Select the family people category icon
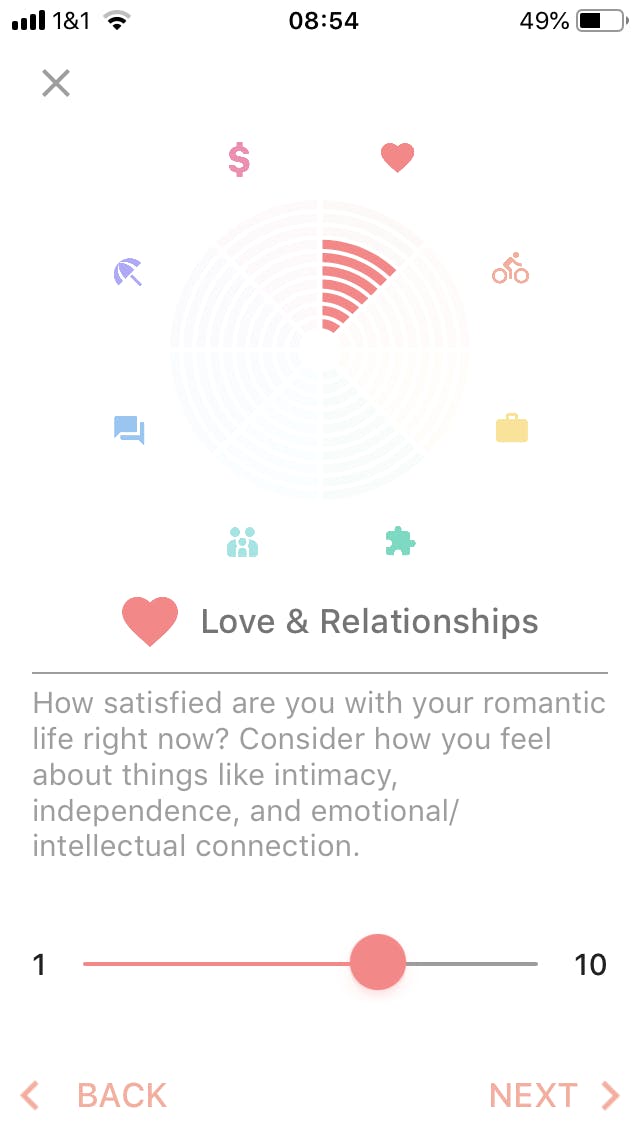Image resolution: width=640 pixels, height=1136 pixels. tap(242, 542)
